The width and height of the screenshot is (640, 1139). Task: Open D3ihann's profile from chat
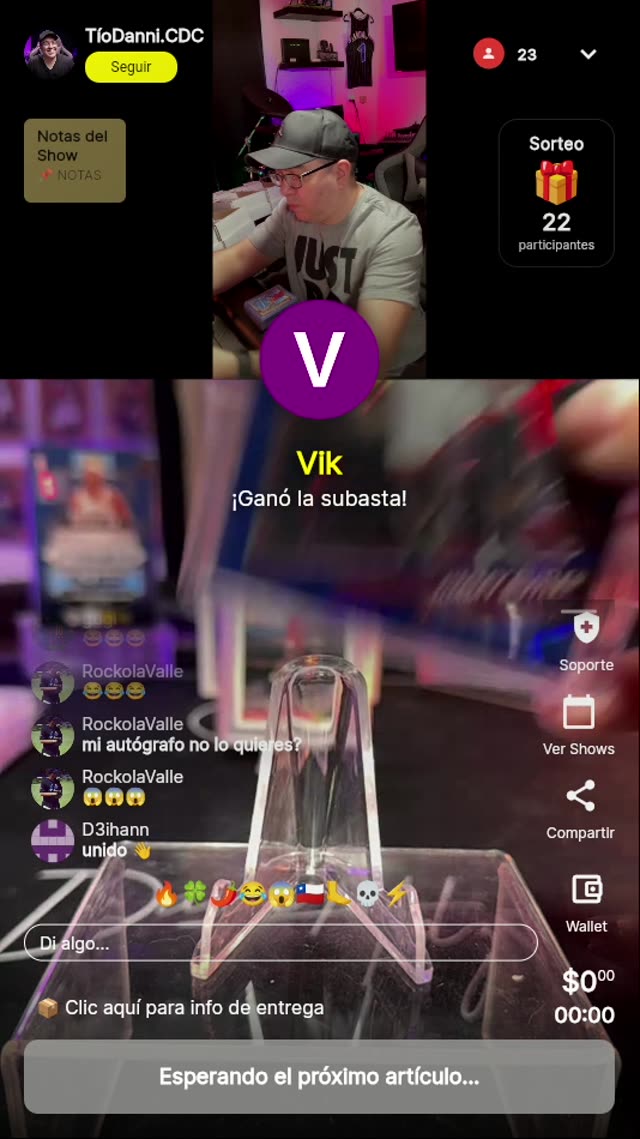[x=52, y=840]
